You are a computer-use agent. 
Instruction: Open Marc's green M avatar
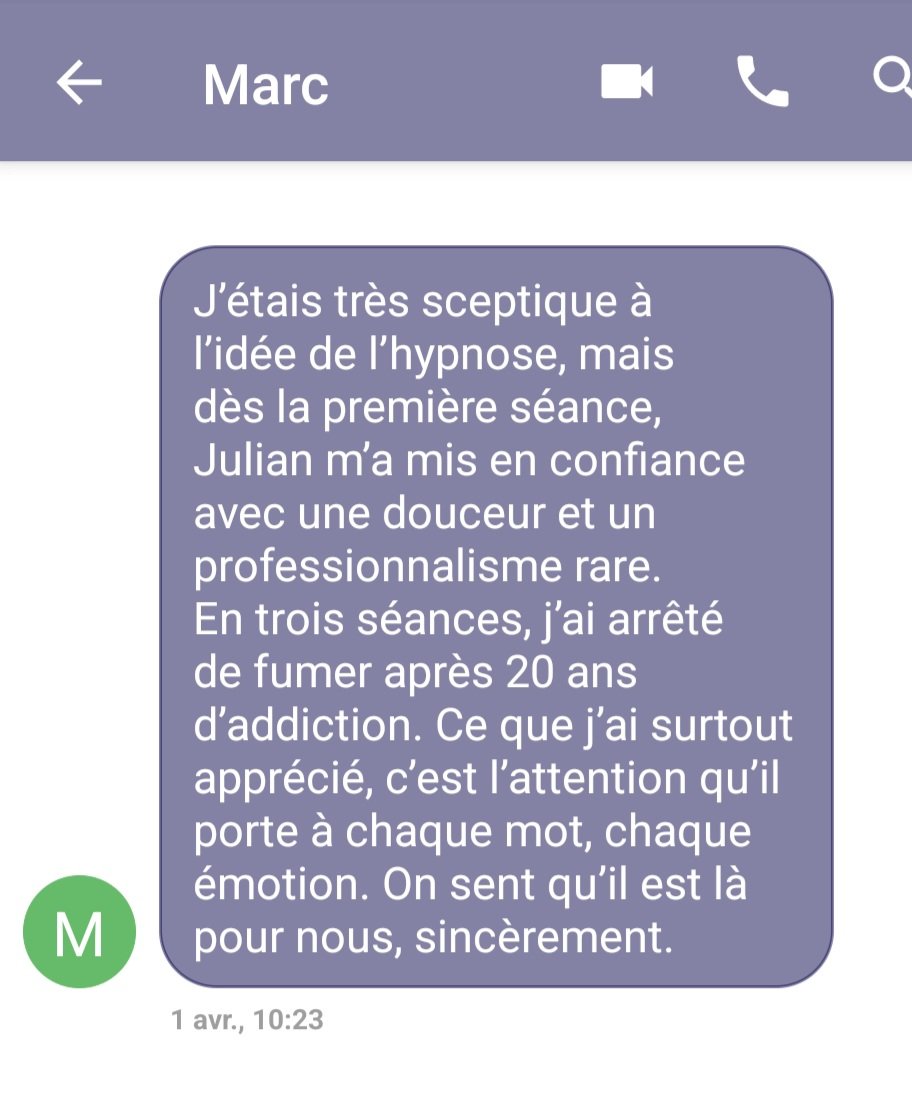click(x=79, y=931)
